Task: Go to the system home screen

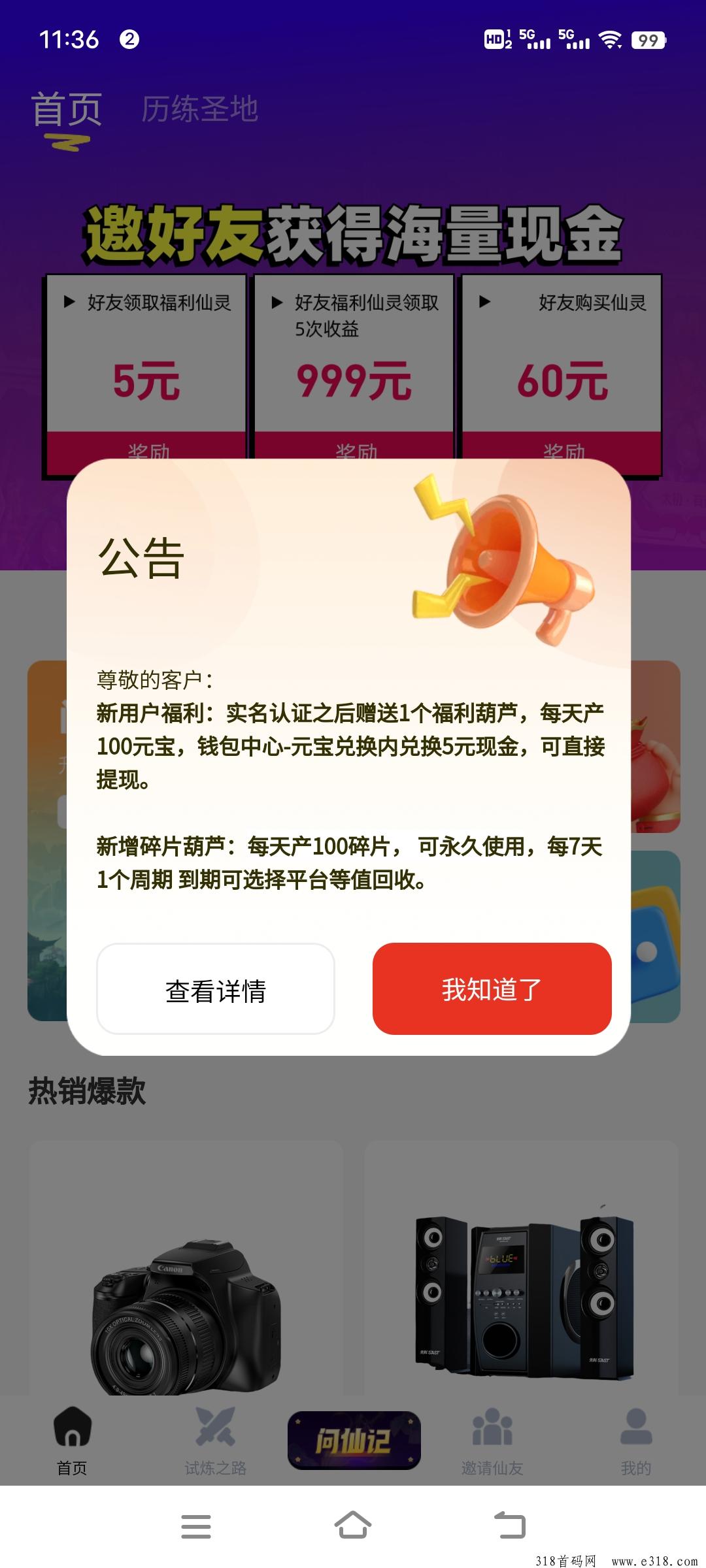Action: pos(353,1526)
